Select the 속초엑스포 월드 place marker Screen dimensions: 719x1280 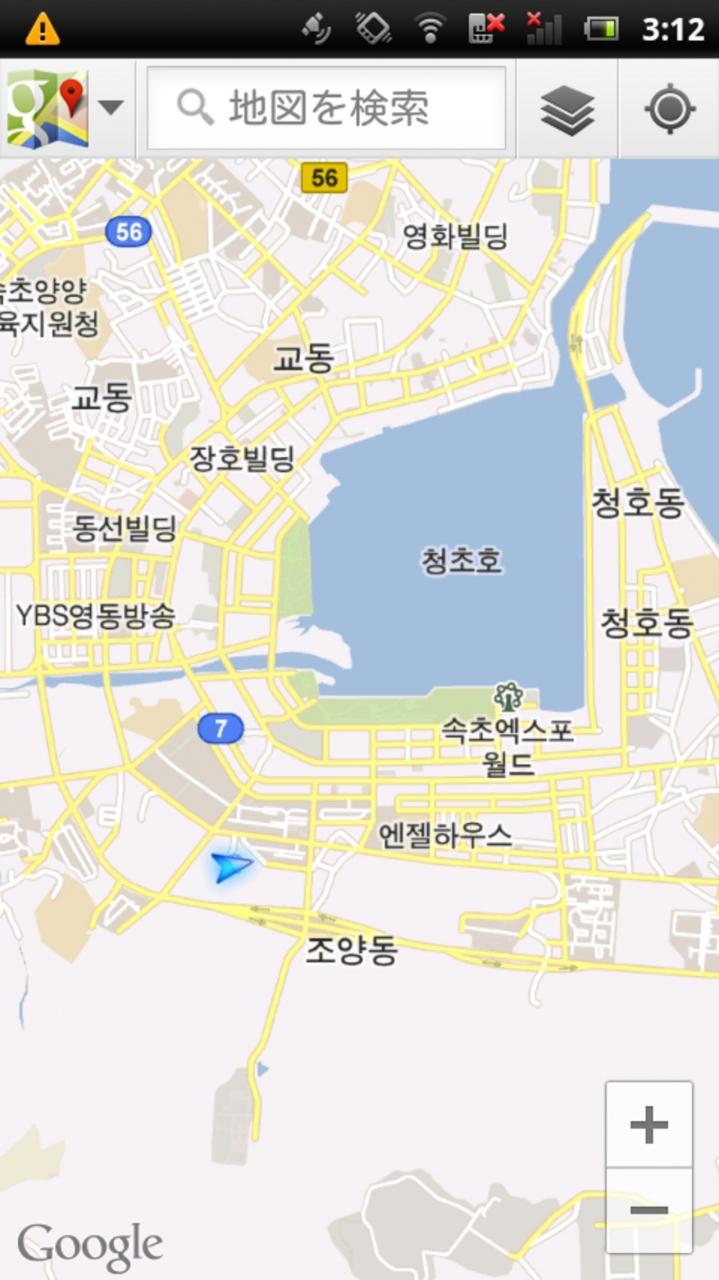pos(508,697)
